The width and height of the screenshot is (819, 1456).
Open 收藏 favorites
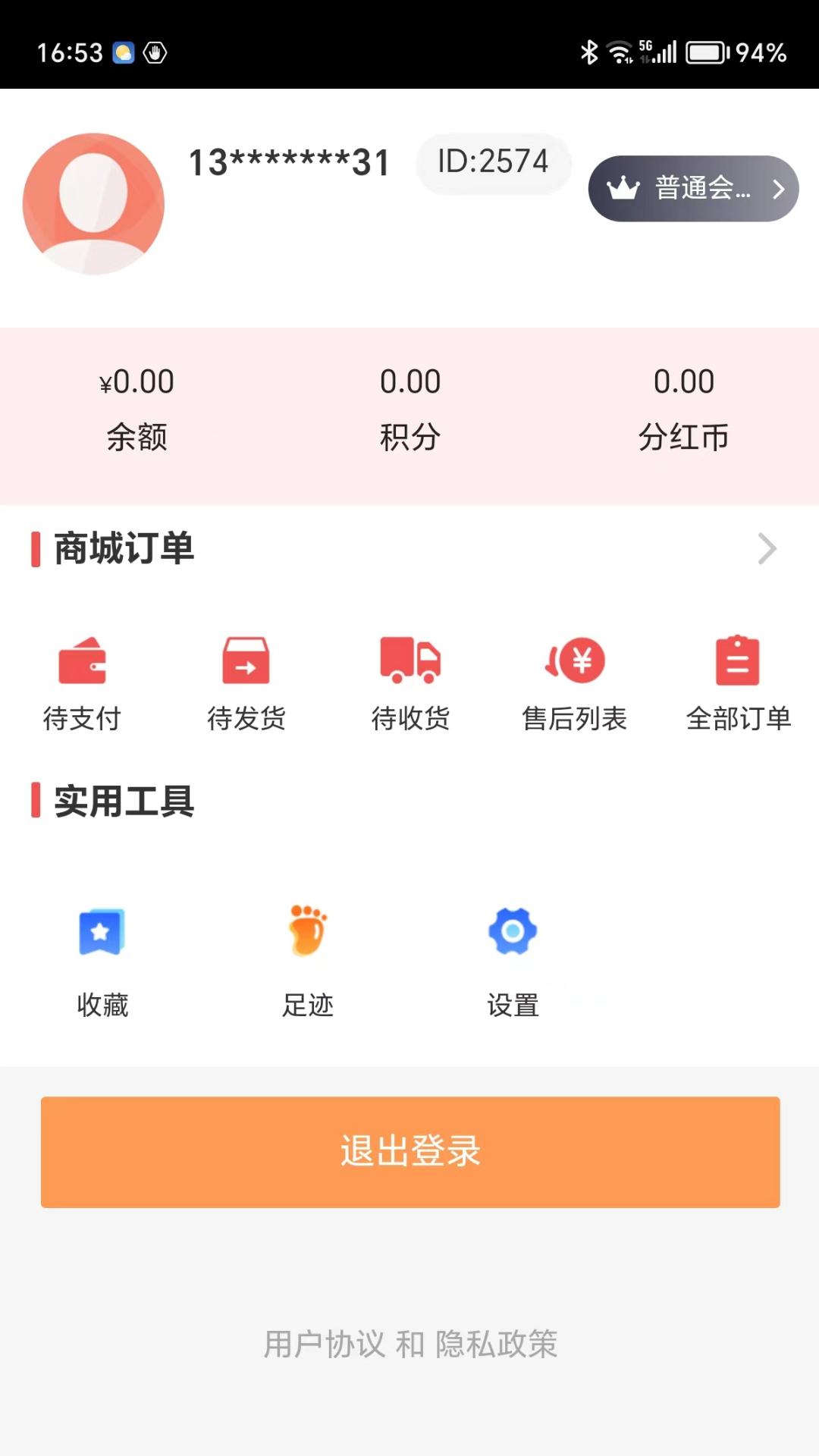click(102, 959)
